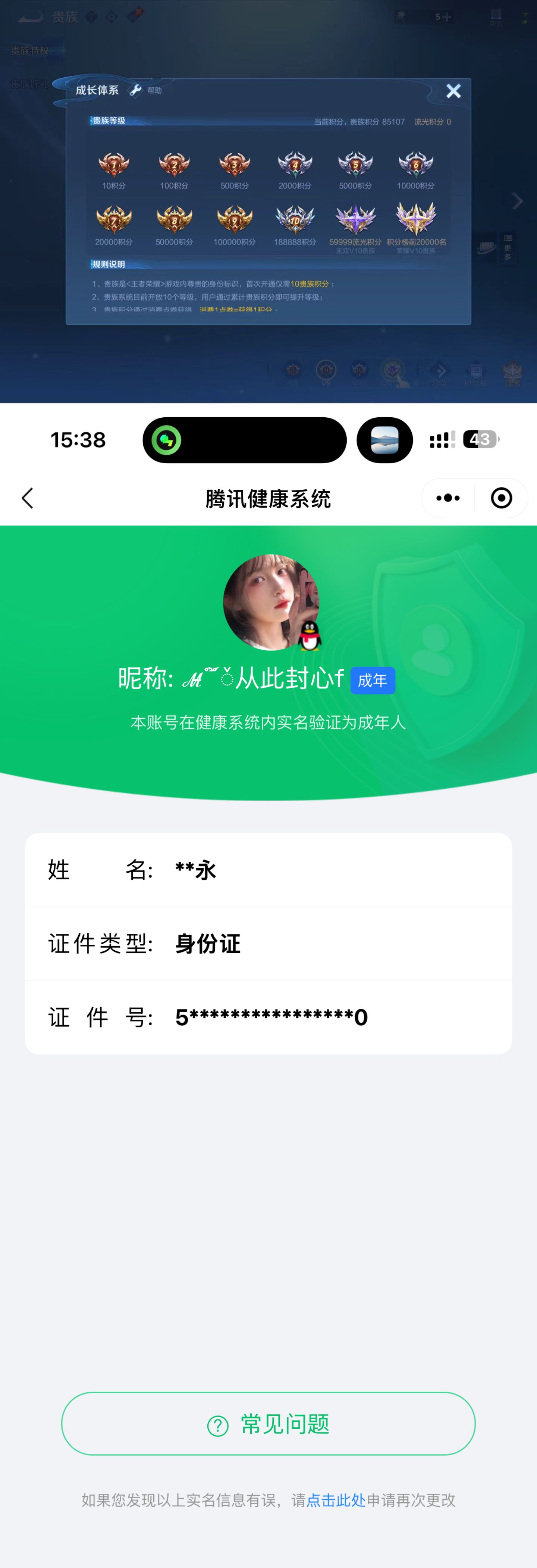Open 常见问题 frequently asked questions
The height and width of the screenshot is (1568, 537).
click(x=268, y=1424)
